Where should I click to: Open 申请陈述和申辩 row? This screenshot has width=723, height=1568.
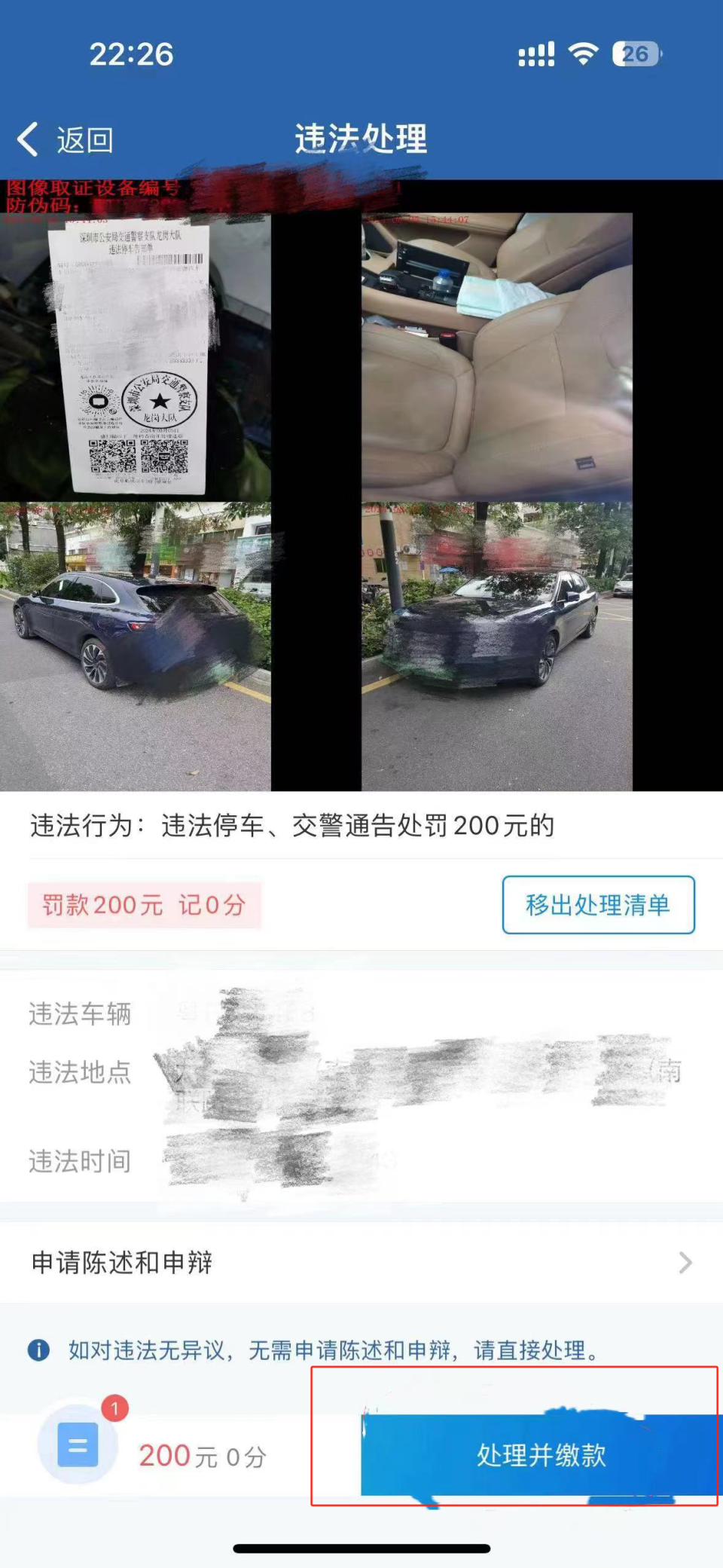(361, 1262)
